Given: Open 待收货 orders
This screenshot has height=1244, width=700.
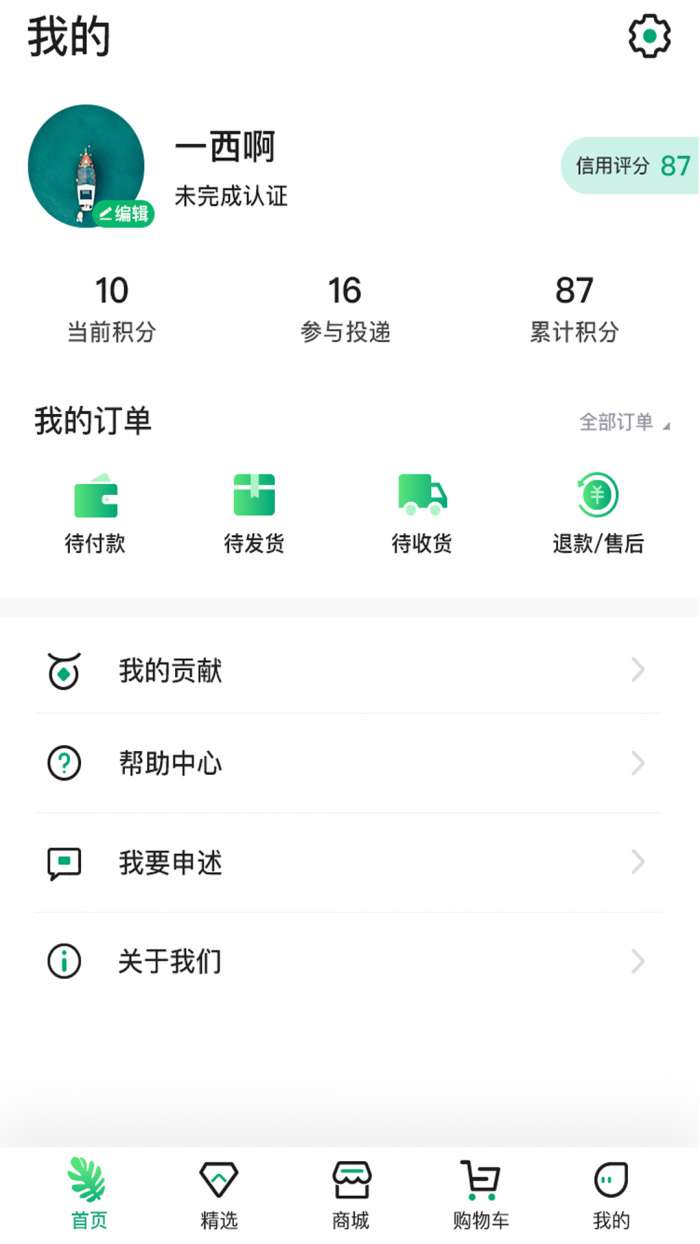Looking at the screenshot, I should (x=422, y=514).
